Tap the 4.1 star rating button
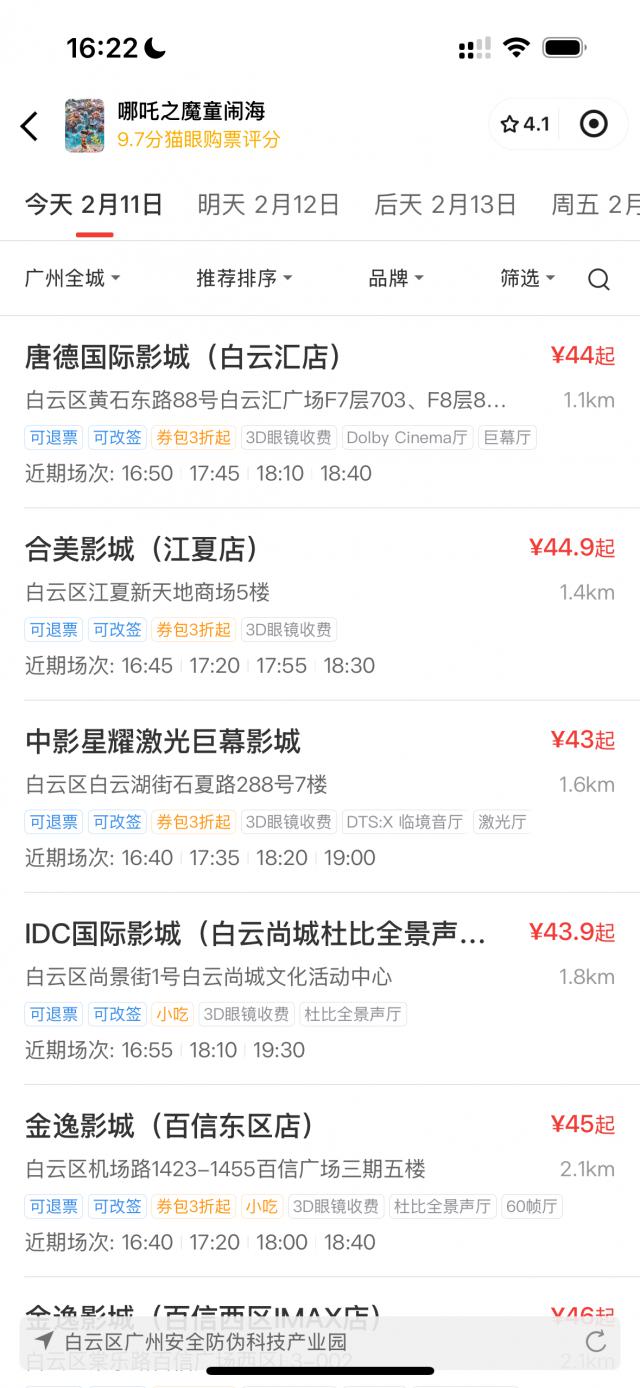Viewport: 640px width, 1388px height. click(525, 124)
